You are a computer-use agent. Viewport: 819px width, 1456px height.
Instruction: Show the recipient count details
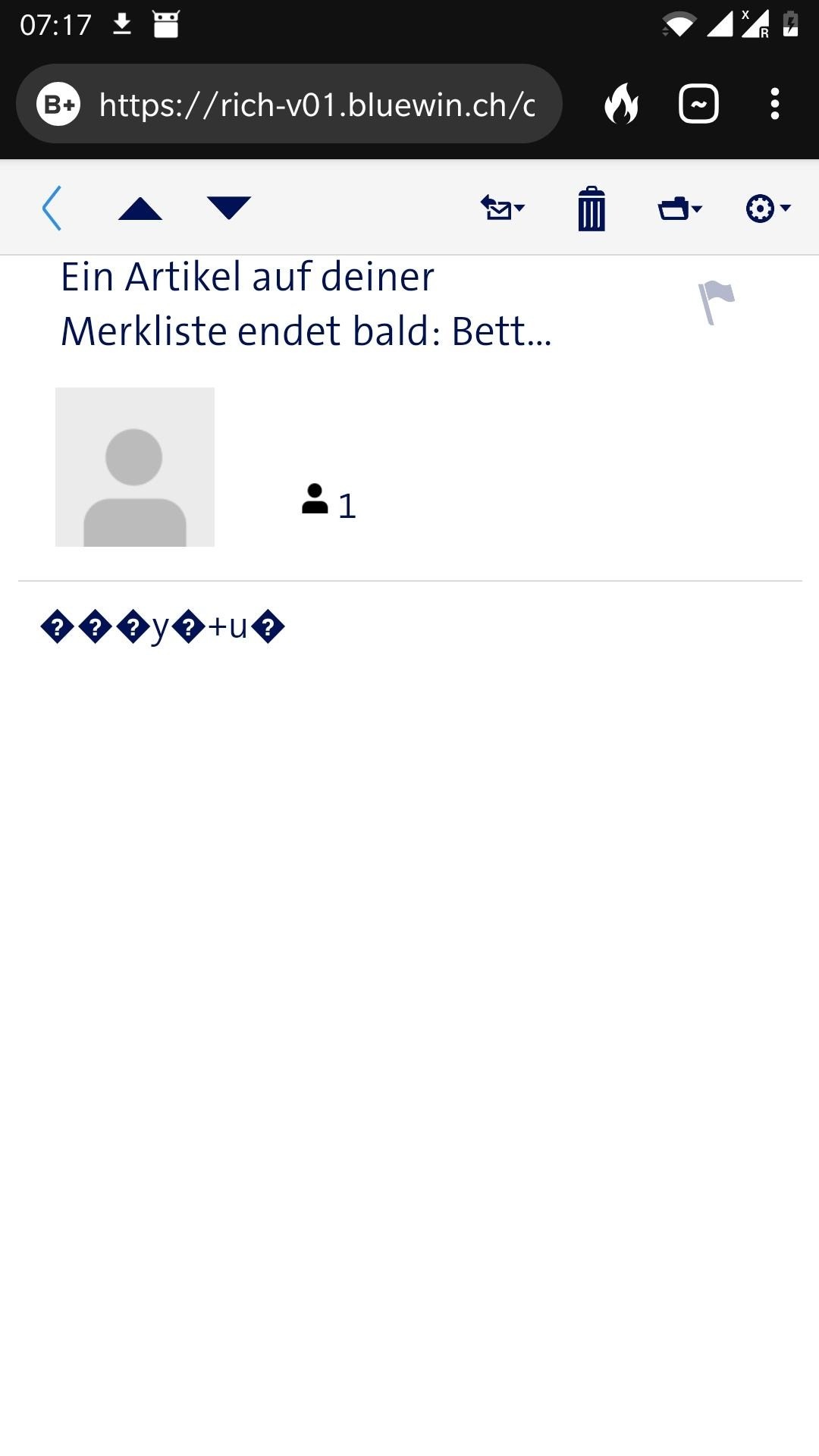click(x=329, y=504)
